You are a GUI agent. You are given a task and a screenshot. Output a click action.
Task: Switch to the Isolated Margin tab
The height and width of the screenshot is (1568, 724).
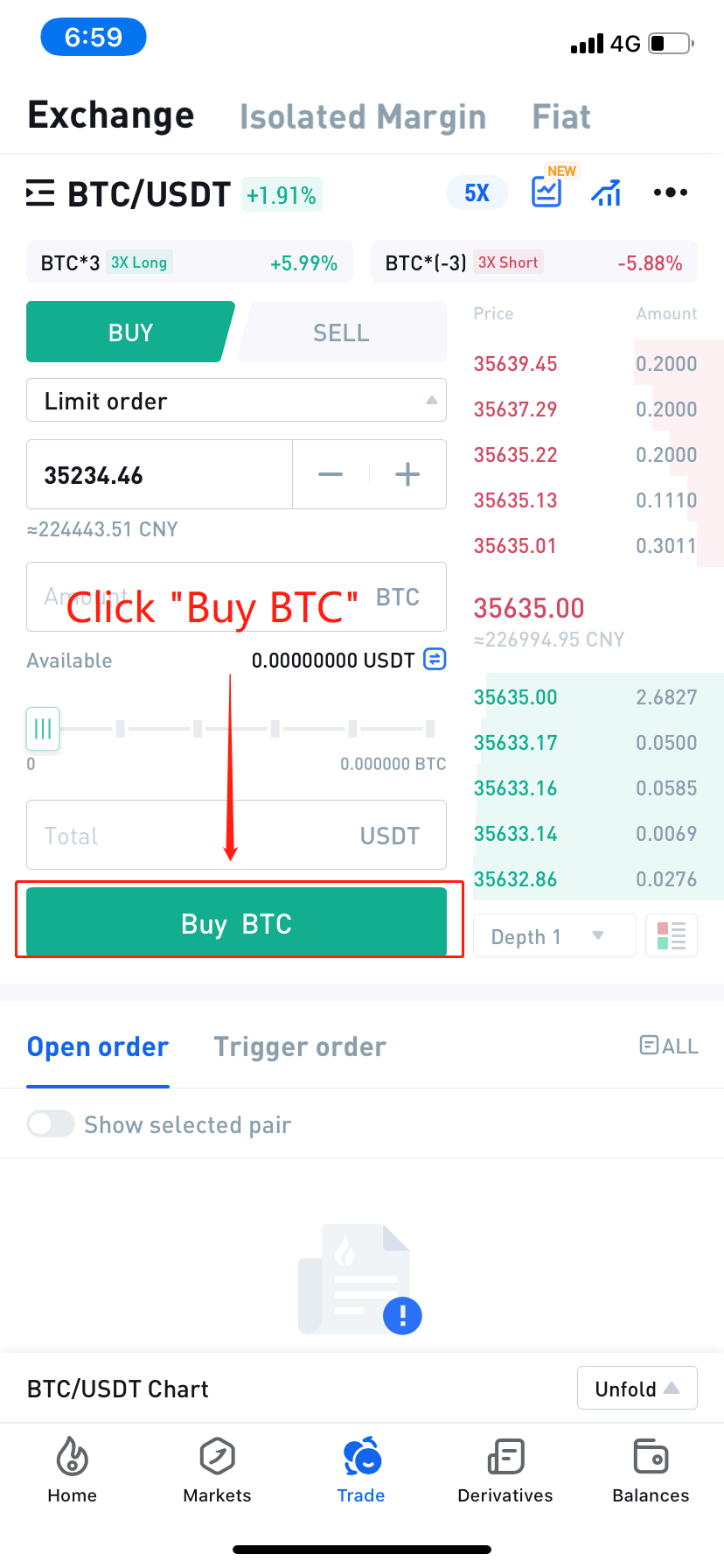coord(363,116)
